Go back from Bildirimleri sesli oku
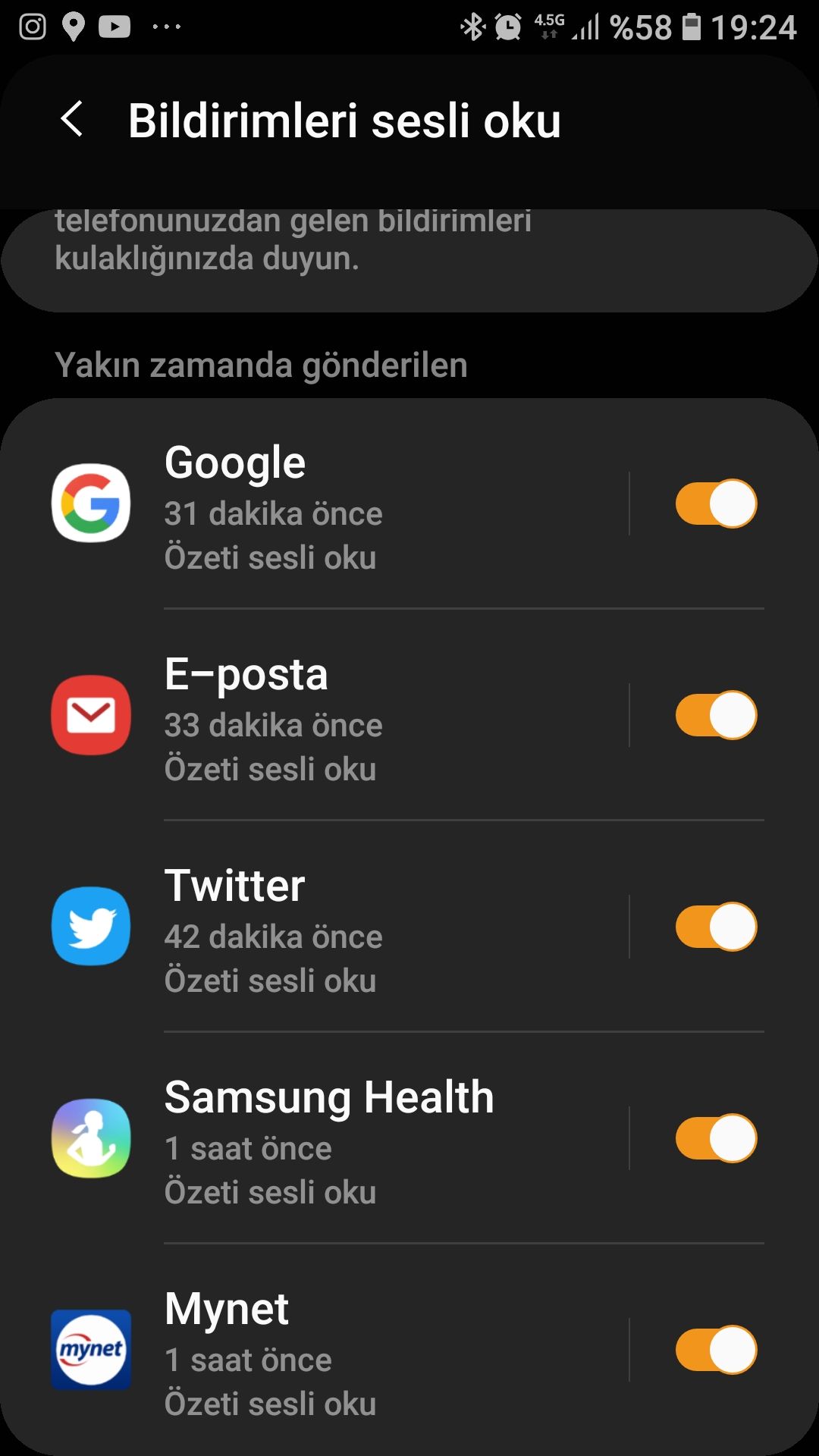The width and height of the screenshot is (819, 1456). pyautogui.click(x=72, y=121)
